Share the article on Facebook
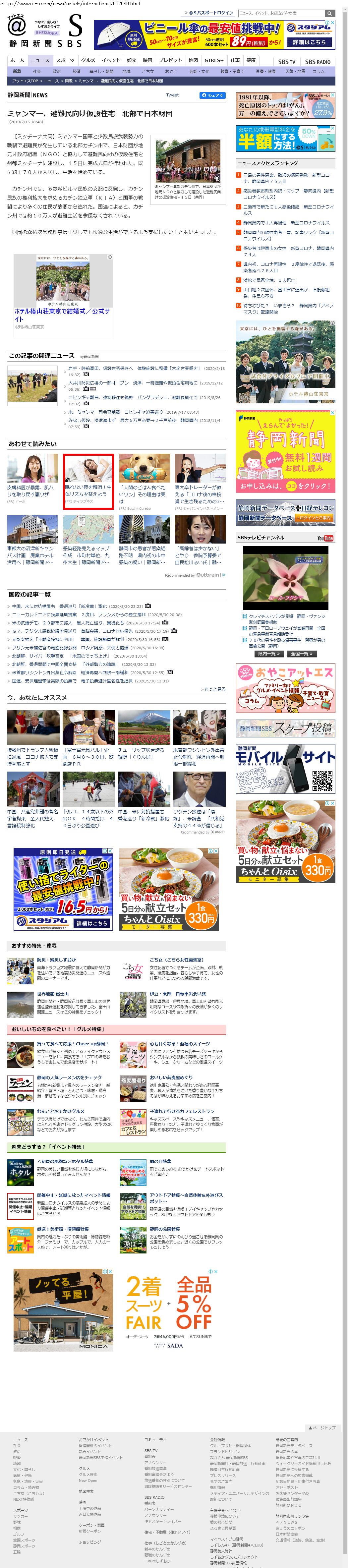 tap(212, 95)
